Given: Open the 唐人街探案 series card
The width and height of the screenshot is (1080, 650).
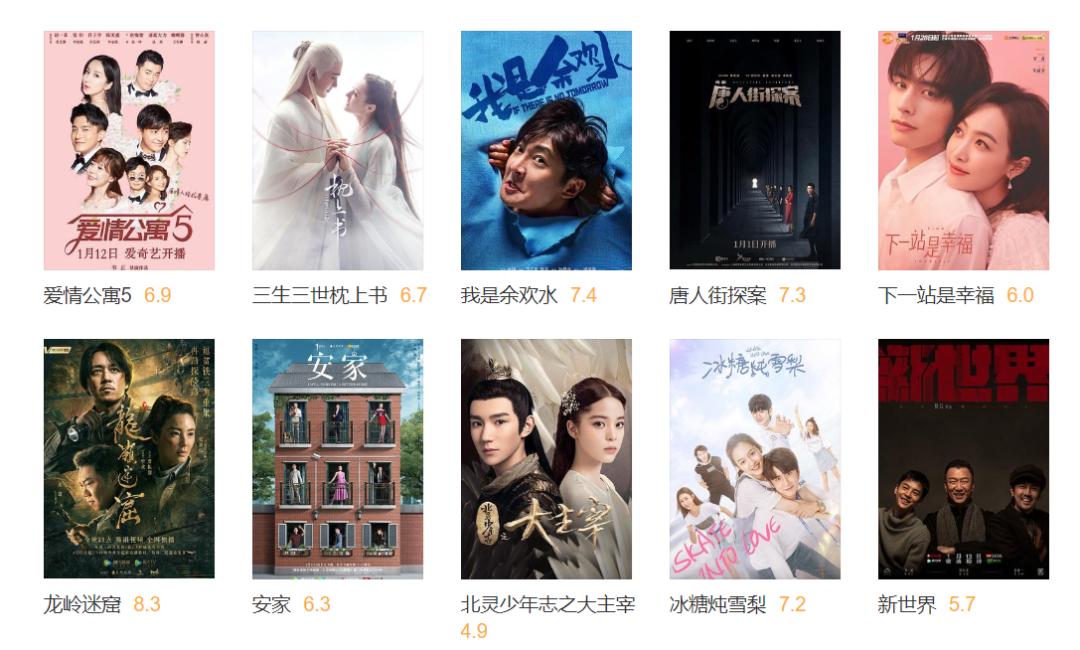Looking at the screenshot, I should [x=755, y=151].
